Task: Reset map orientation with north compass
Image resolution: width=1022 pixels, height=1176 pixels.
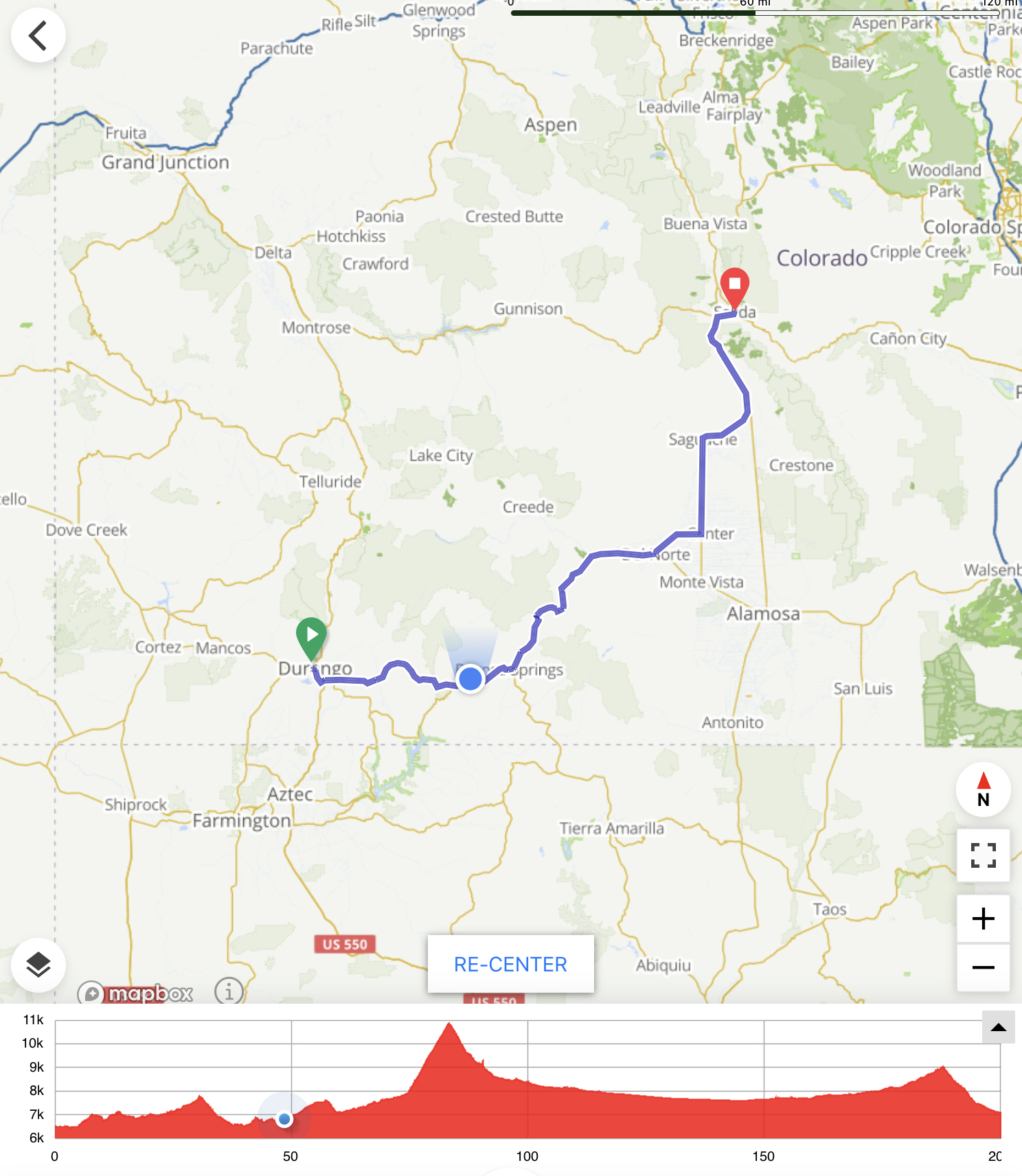Action: click(x=983, y=789)
